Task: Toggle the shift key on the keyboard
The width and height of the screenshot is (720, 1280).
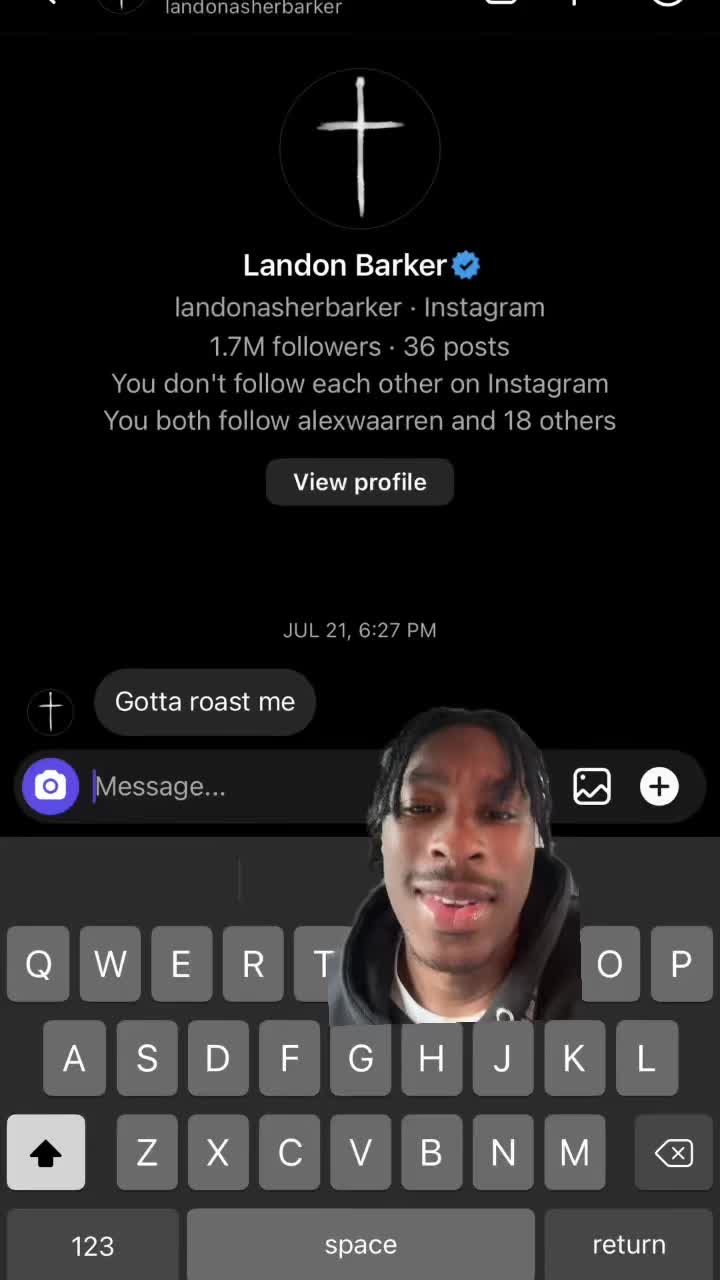Action: pos(46,1153)
